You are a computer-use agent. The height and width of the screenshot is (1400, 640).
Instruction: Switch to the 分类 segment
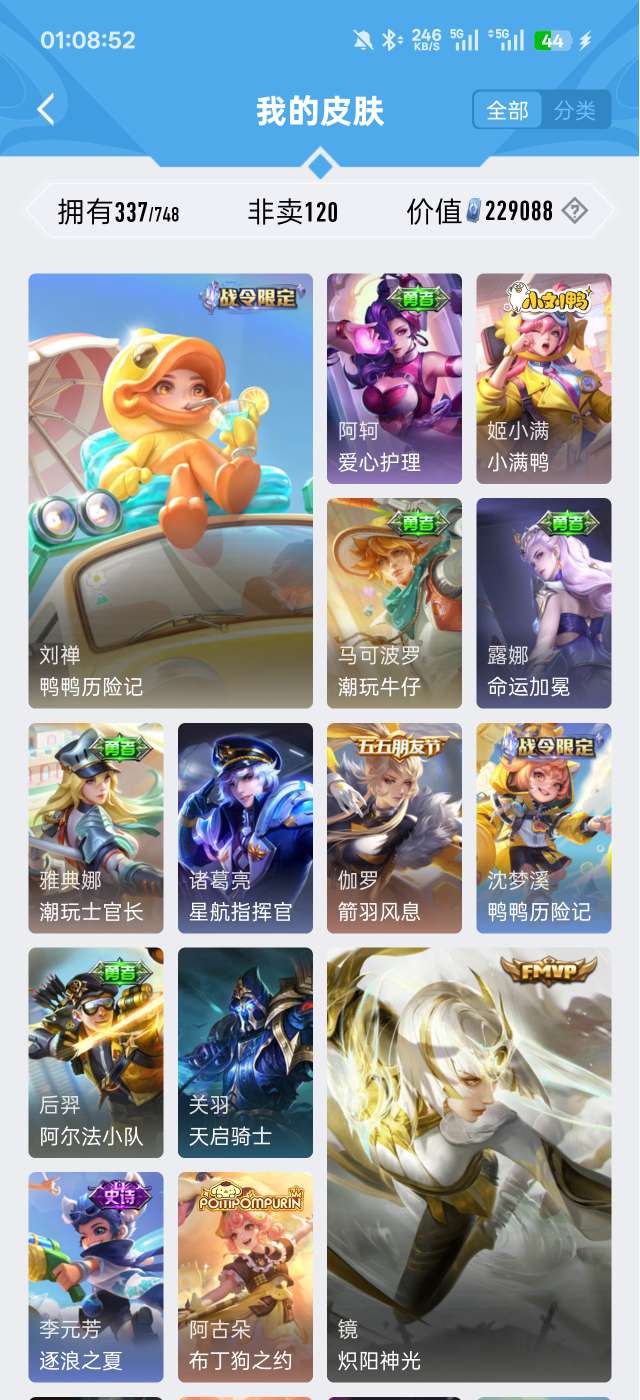[575, 110]
